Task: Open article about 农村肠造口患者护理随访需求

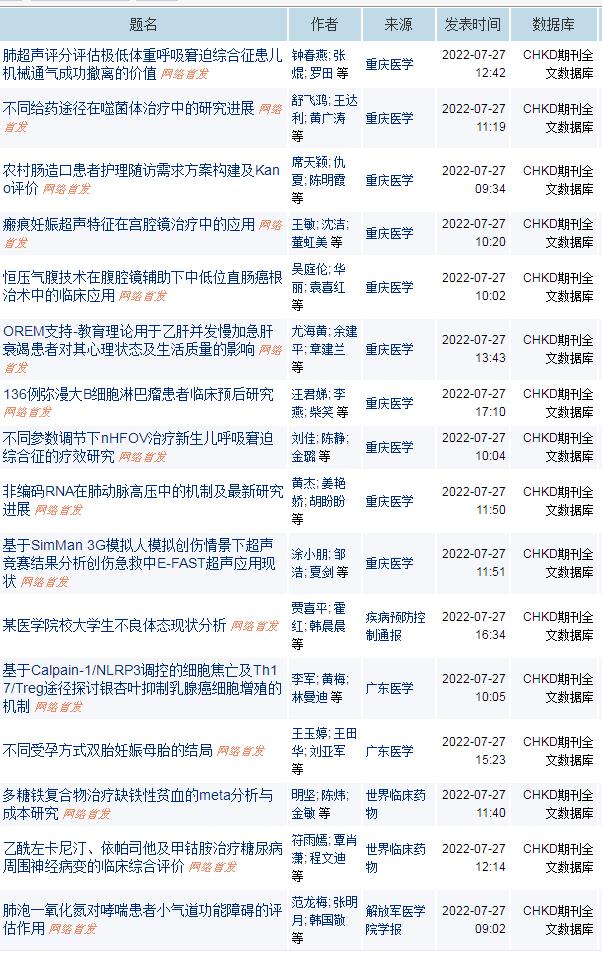Action: point(140,171)
